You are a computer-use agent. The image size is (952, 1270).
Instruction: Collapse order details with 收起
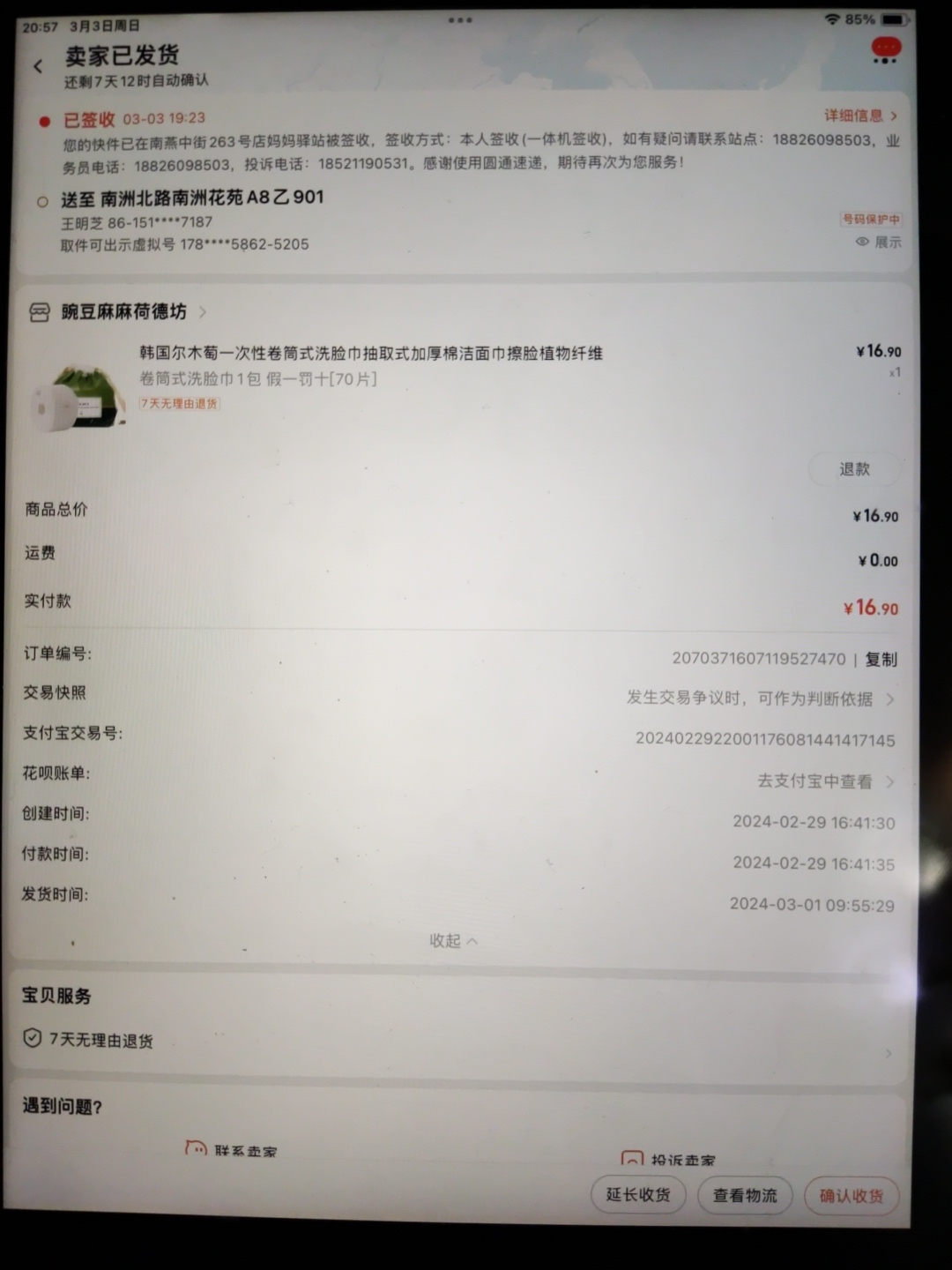(x=452, y=941)
